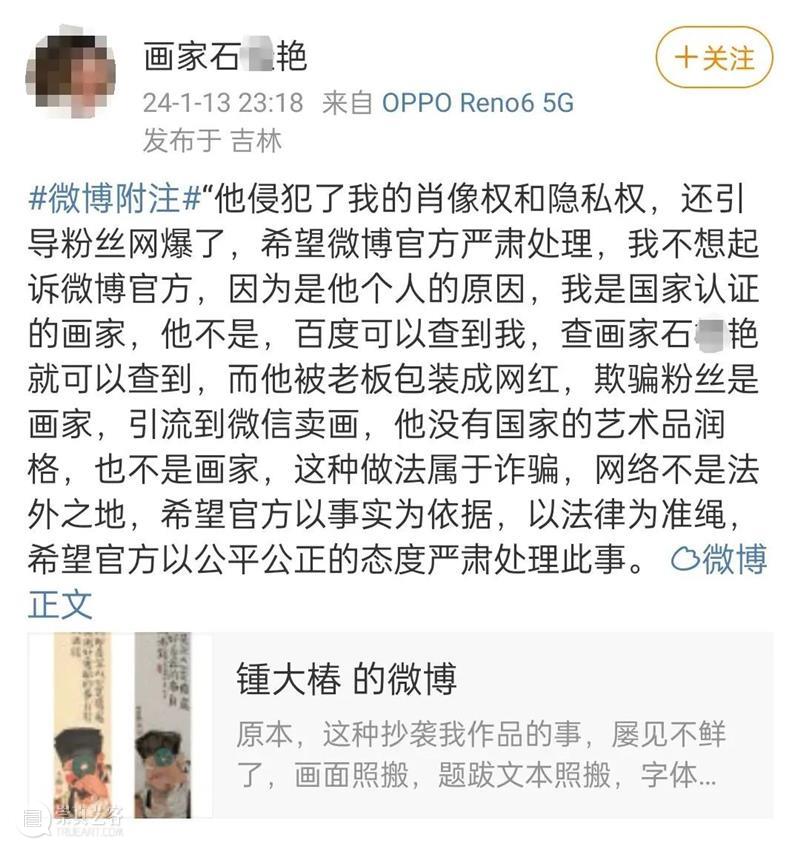Click the plus icon inside the follow button
Screen dimensions: 800x851
point(688,58)
